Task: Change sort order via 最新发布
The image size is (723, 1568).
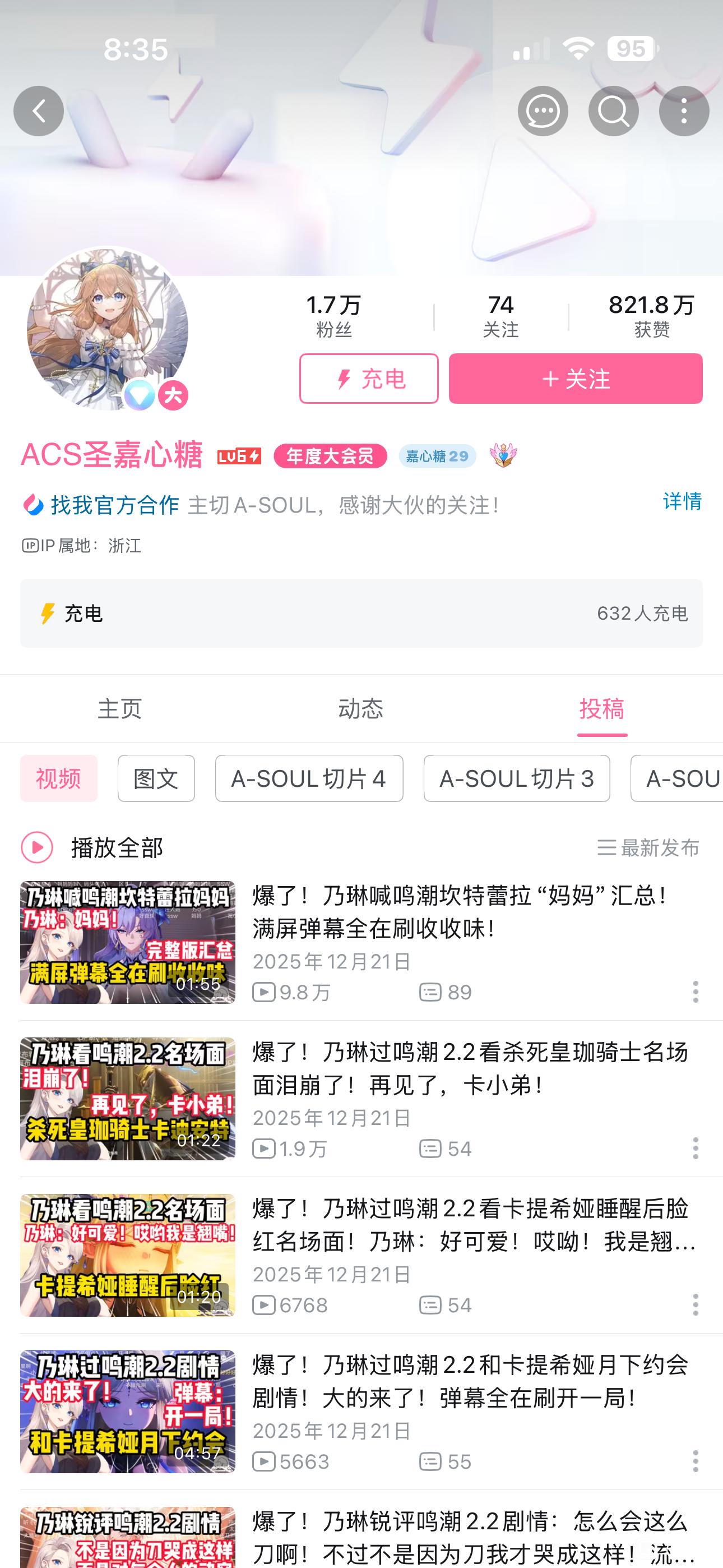Action: point(648,847)
